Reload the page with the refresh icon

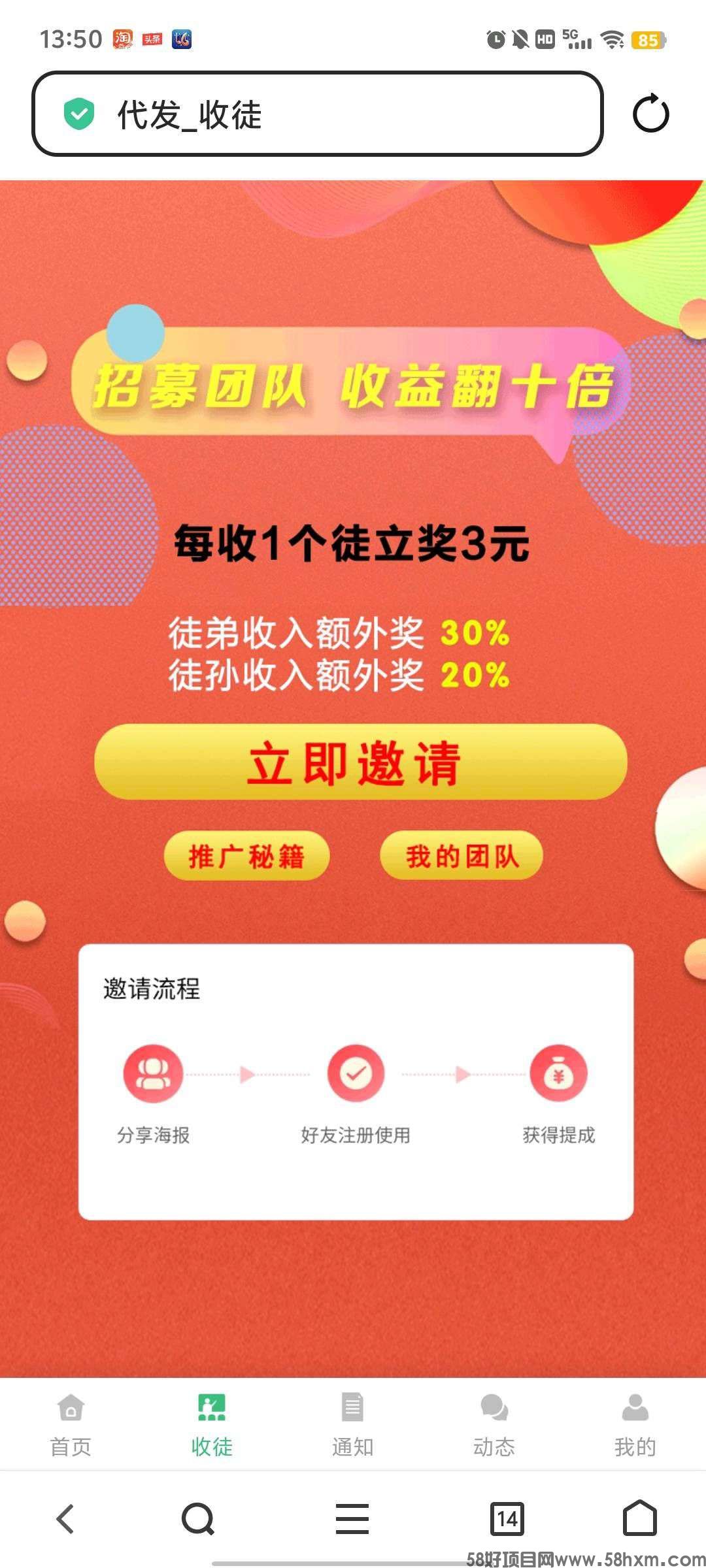point(650,114)
